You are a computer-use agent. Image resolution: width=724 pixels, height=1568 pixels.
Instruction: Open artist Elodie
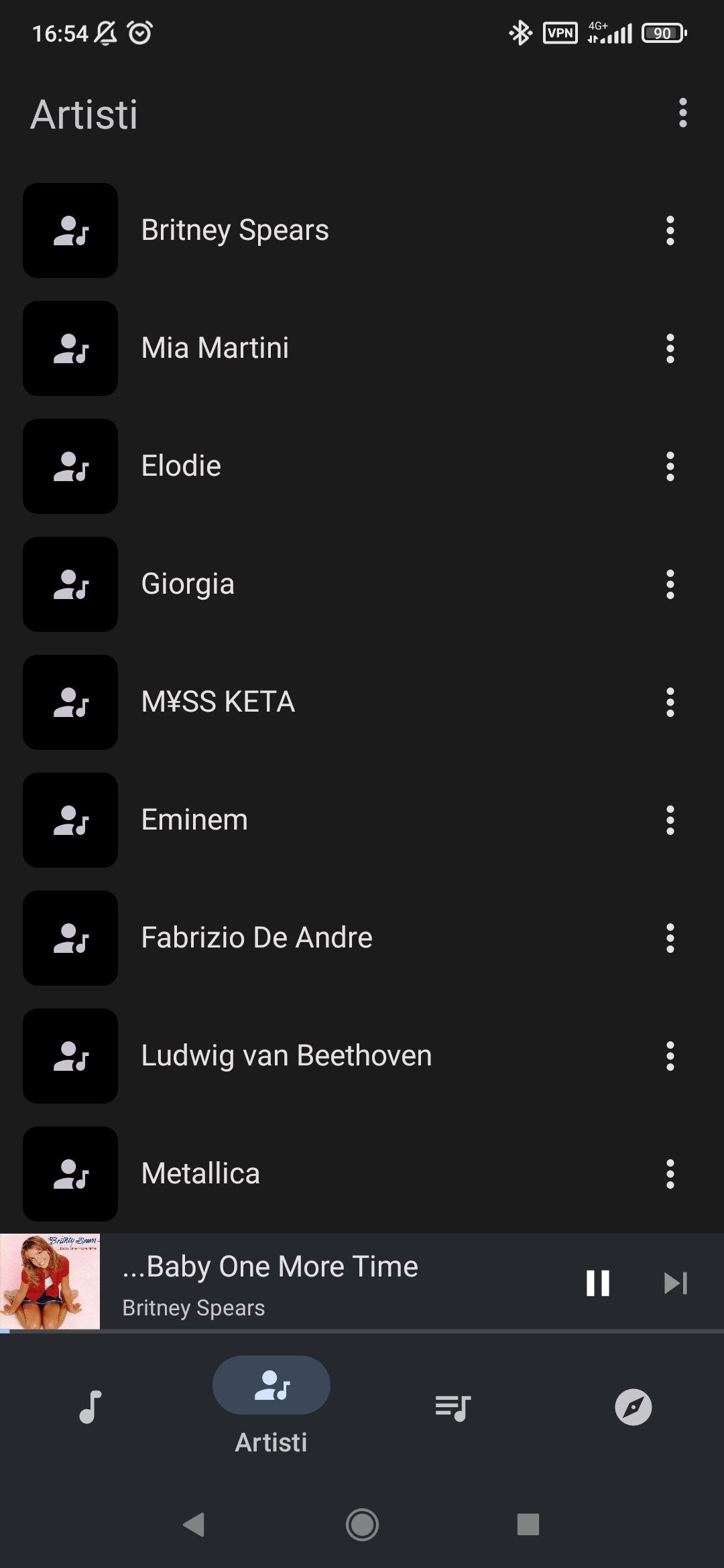181,466
